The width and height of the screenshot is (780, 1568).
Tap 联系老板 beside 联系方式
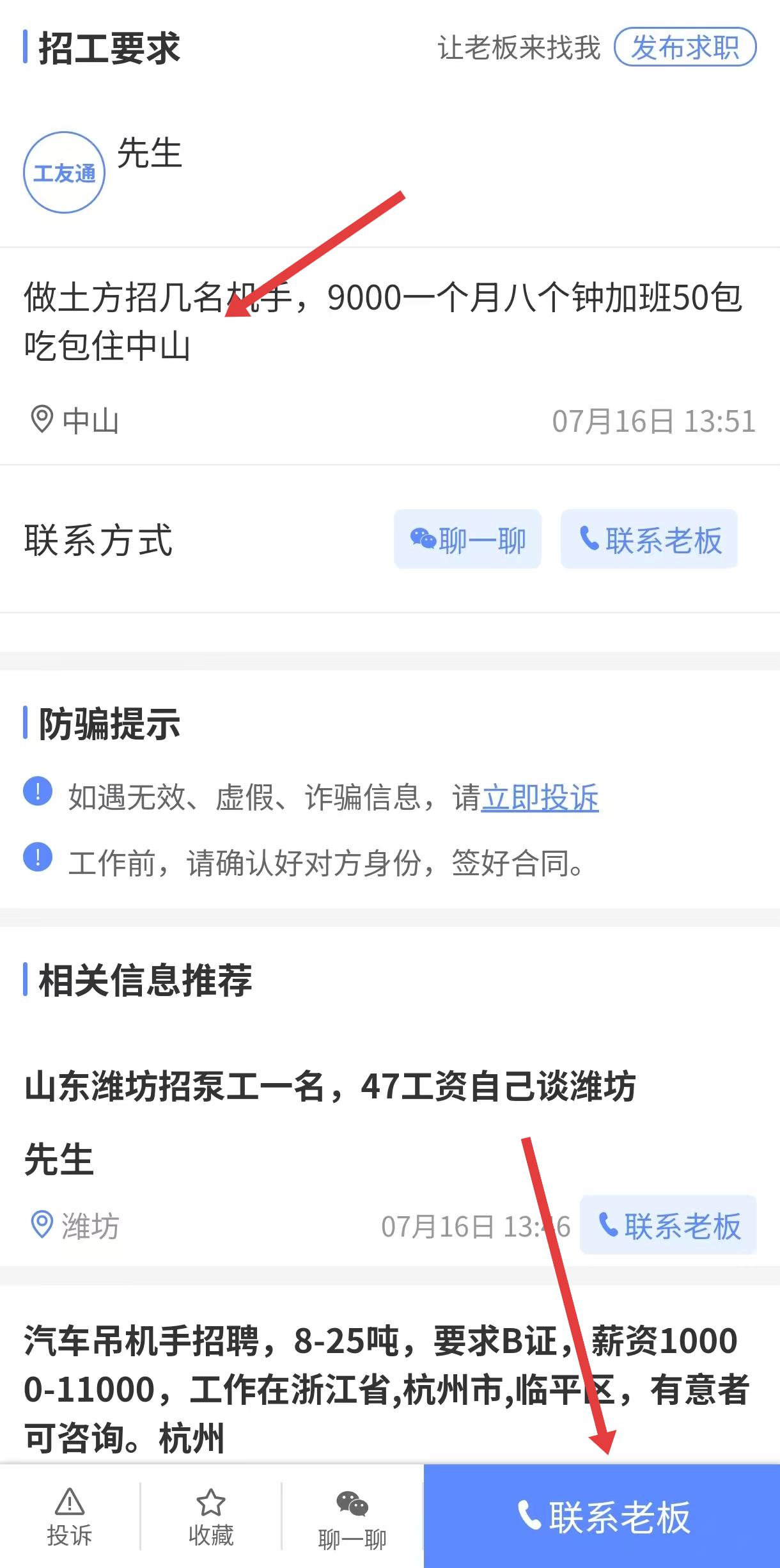tap(649, 539)
